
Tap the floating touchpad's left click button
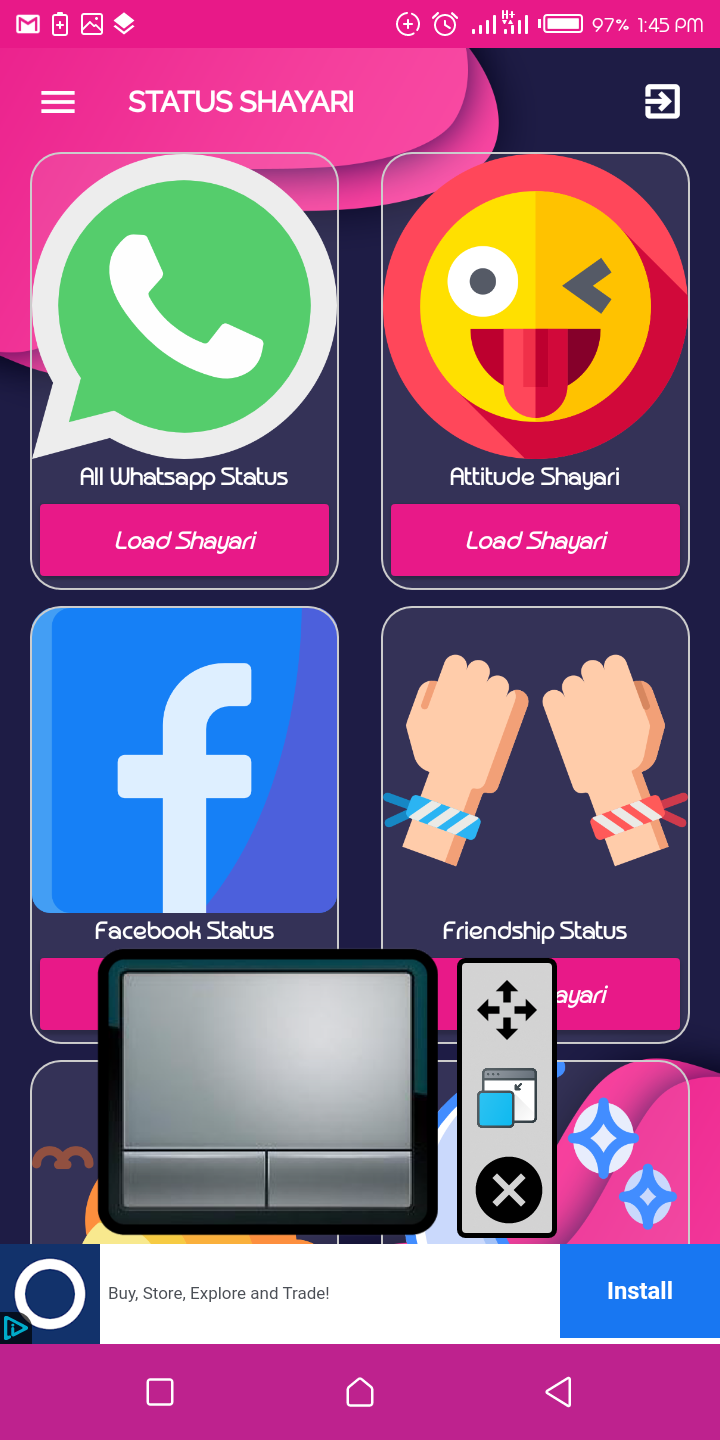[x=194, y=1179]
